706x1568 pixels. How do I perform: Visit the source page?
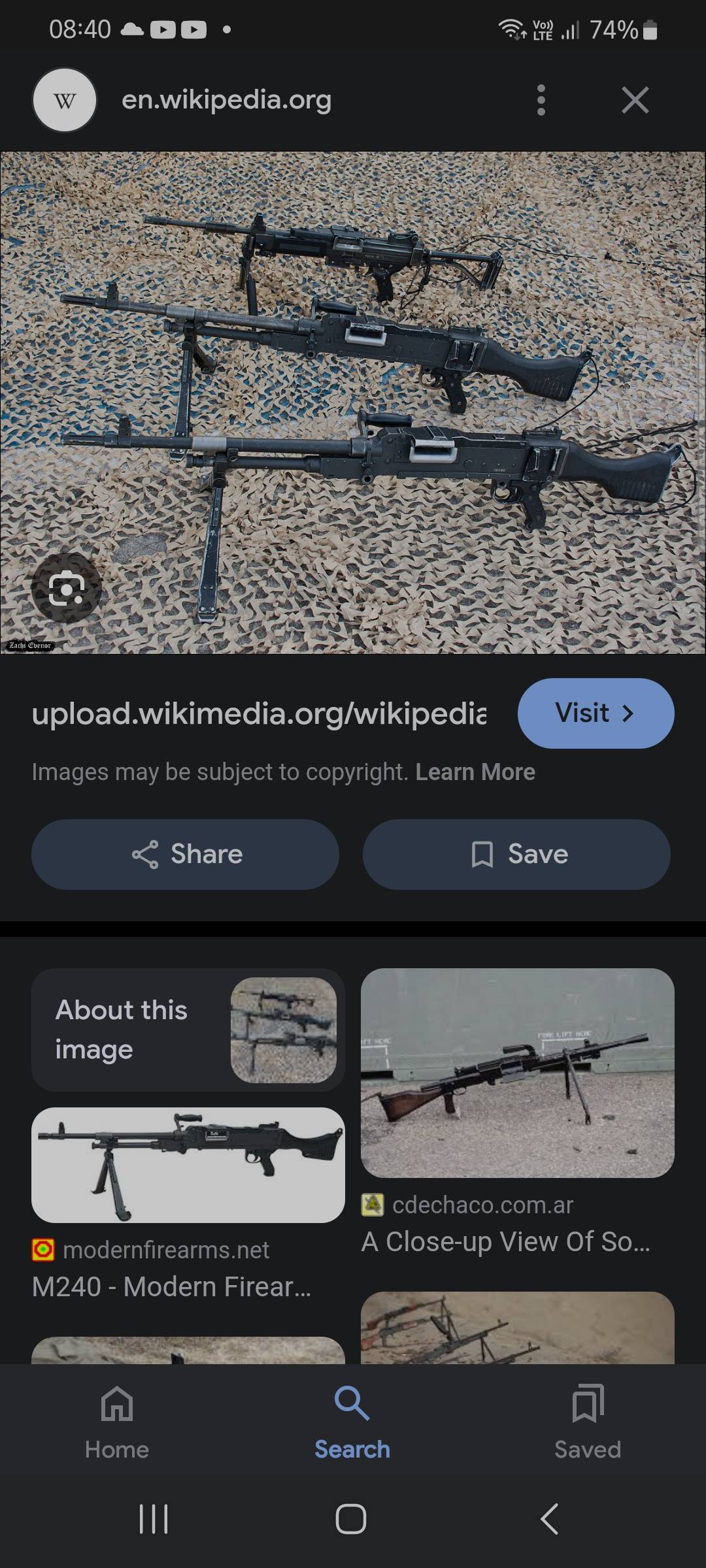(595, 713)
